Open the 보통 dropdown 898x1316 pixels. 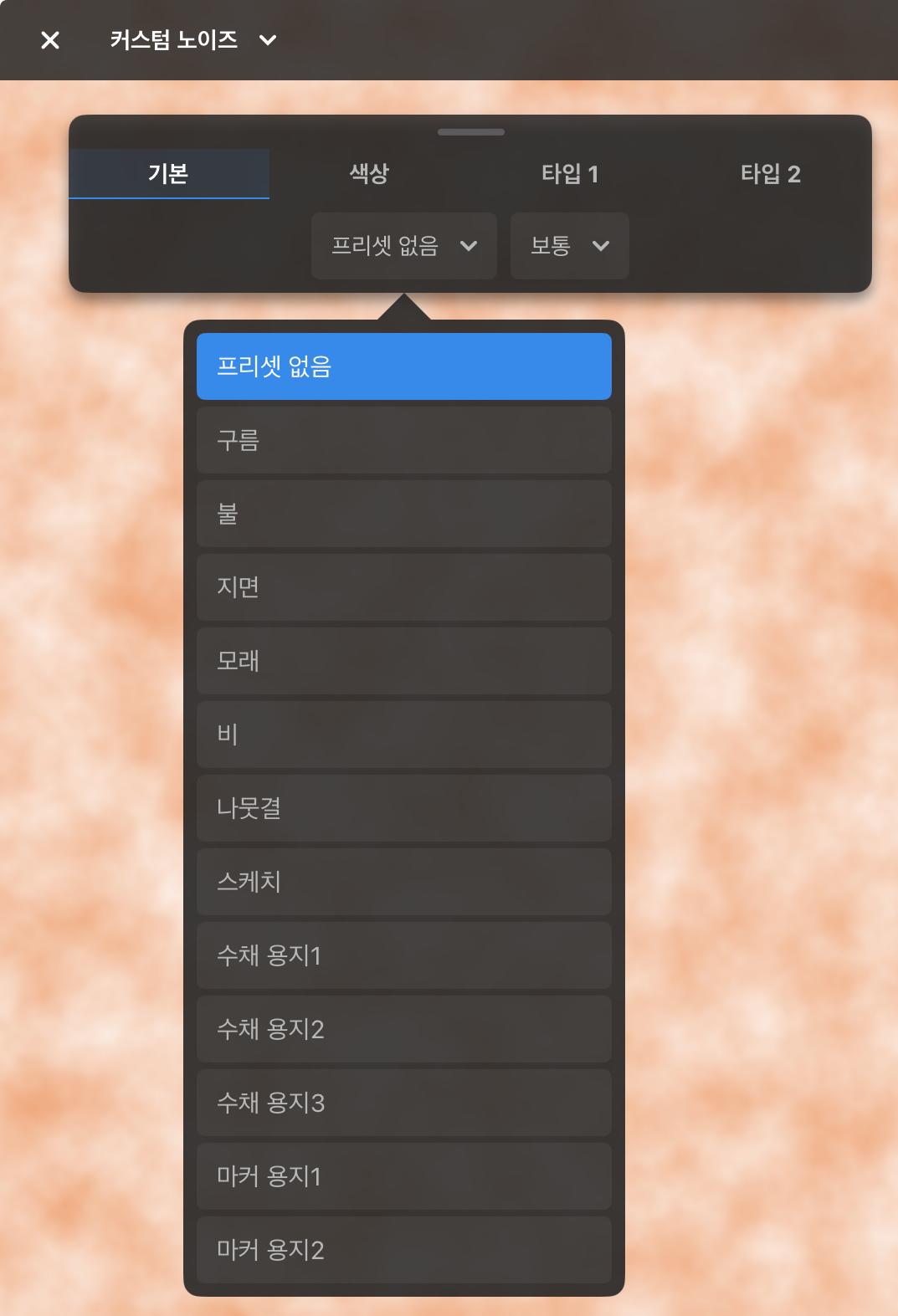point(569,246)
